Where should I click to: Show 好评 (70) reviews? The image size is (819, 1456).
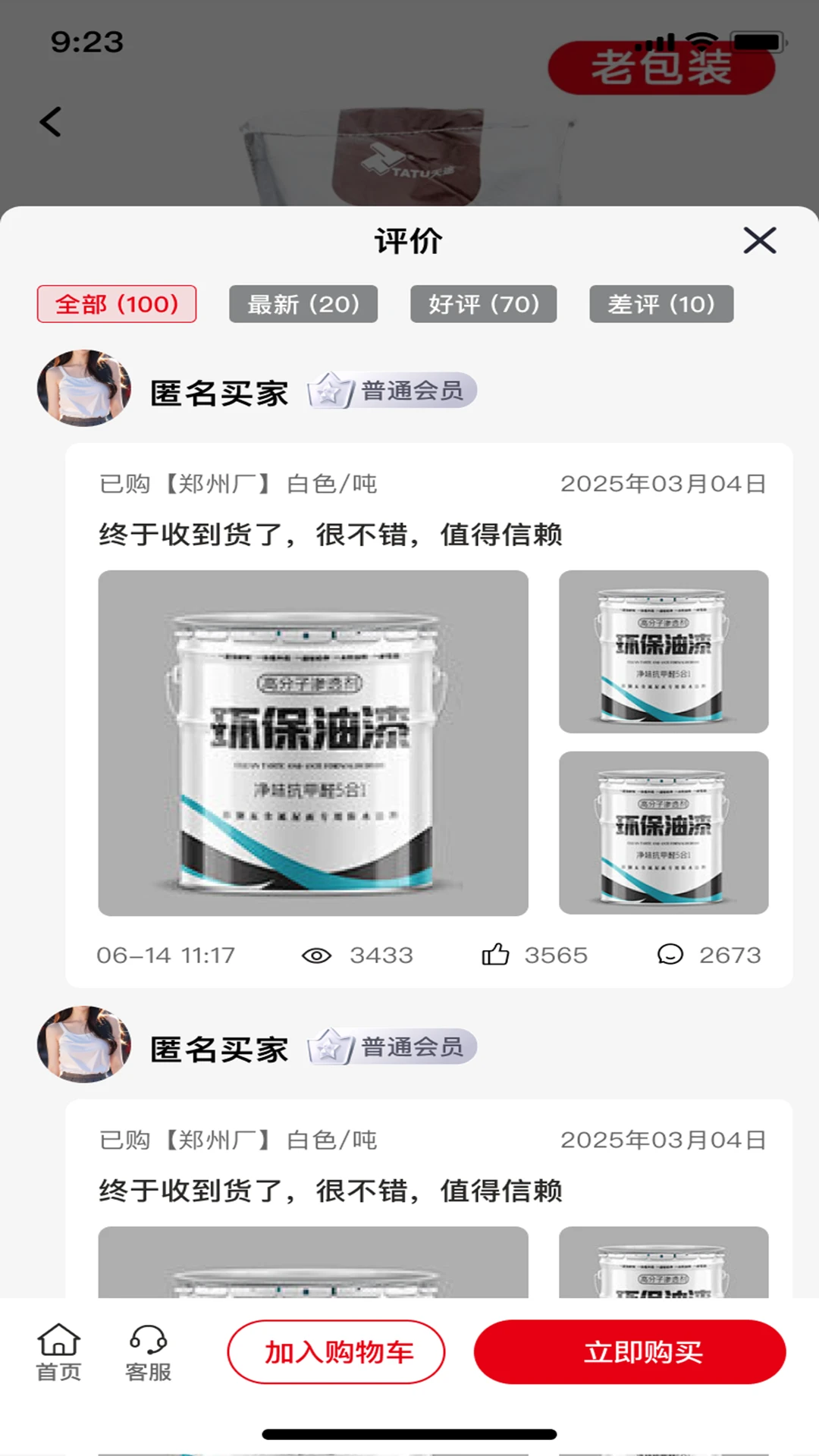pyautogui.click(x=484, y=304)
